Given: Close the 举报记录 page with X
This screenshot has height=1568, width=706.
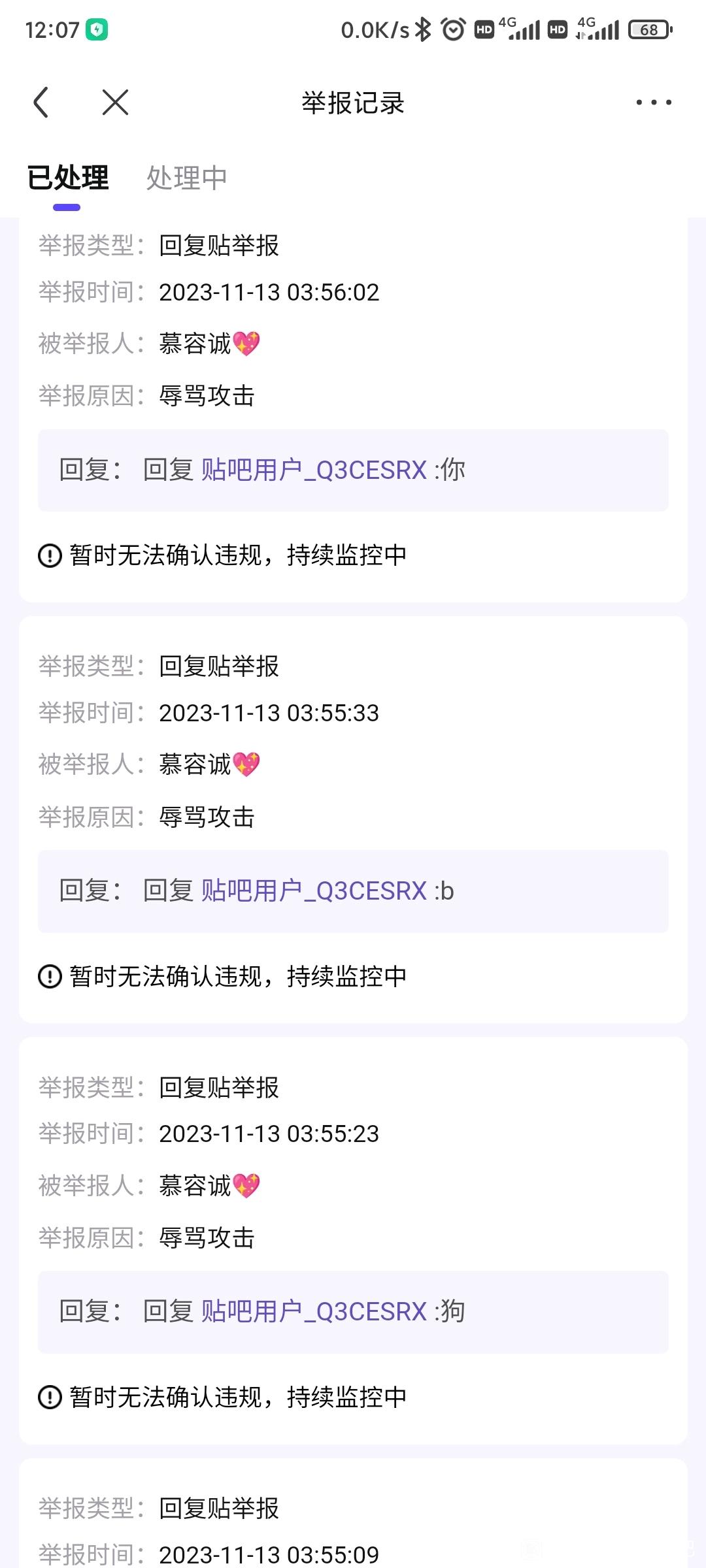Looking at the screenshot, I should pyautogui.click(x=115, y=103).
